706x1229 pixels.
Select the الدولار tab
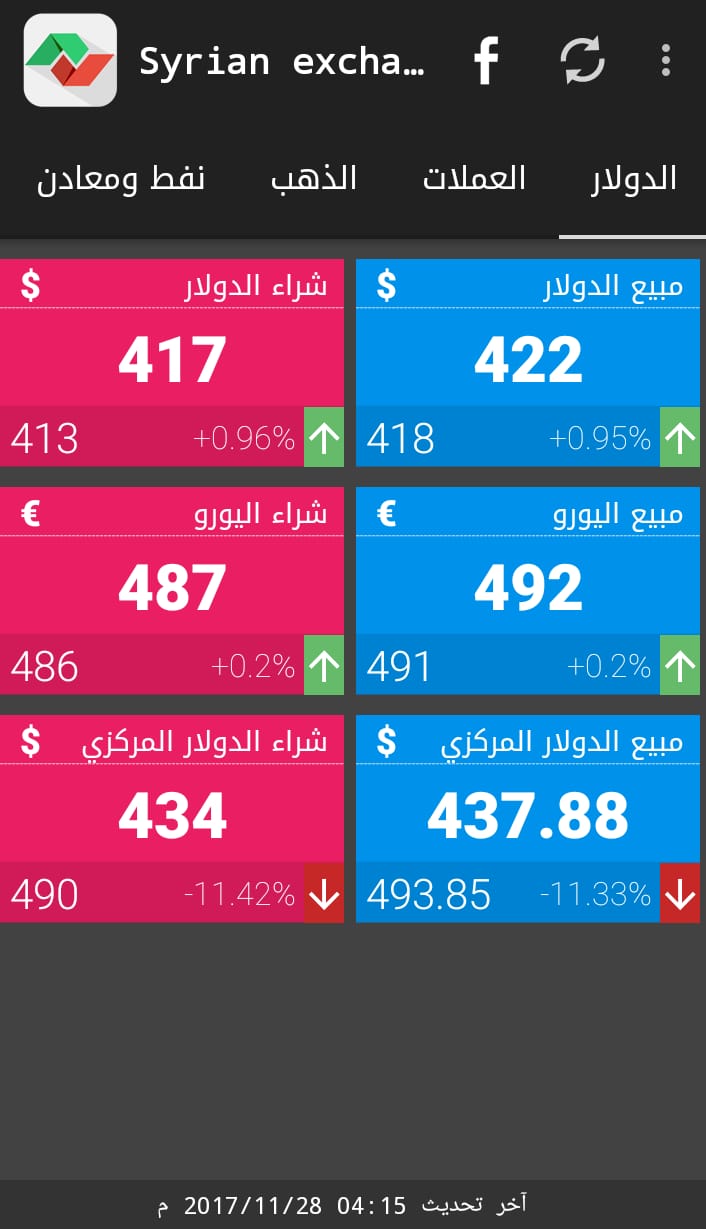633,179
